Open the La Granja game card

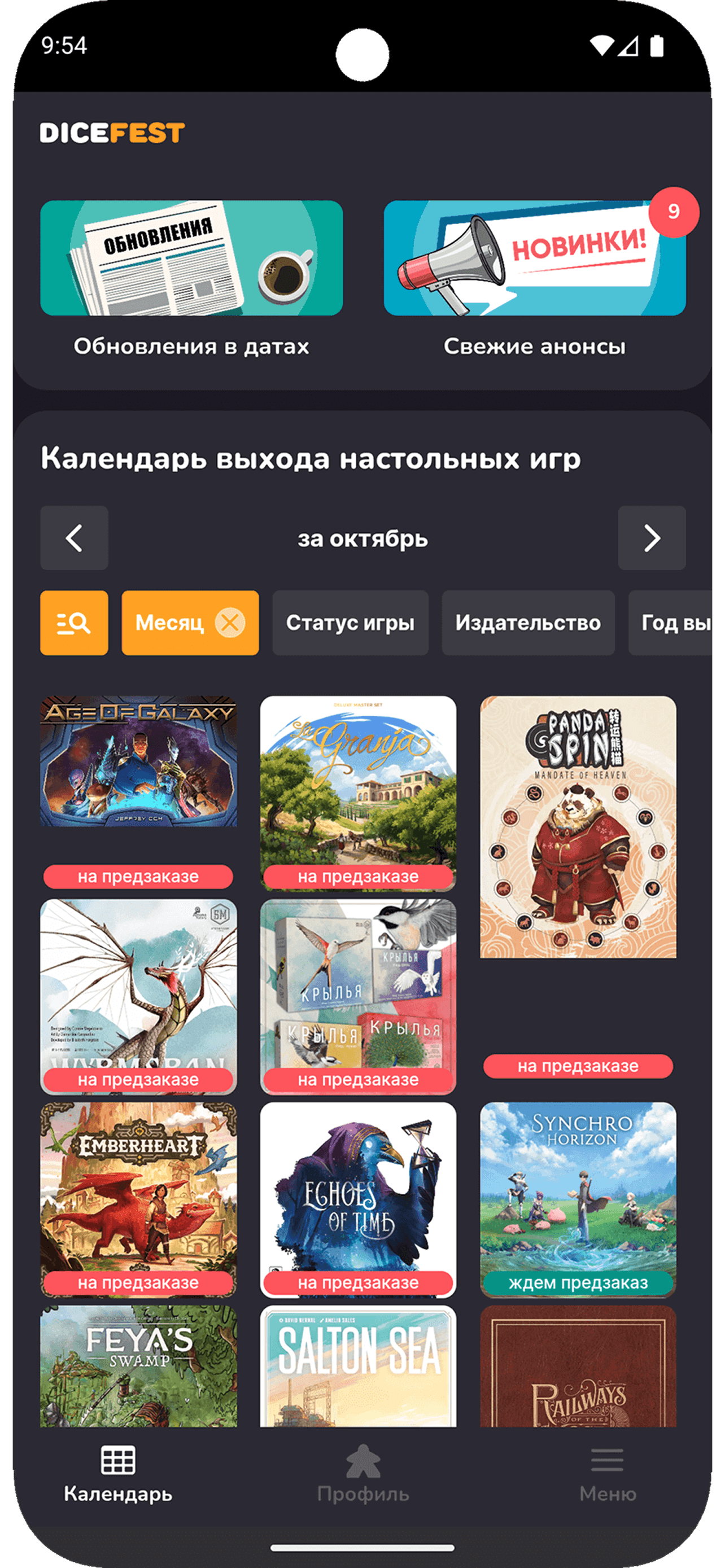point(358,785)
